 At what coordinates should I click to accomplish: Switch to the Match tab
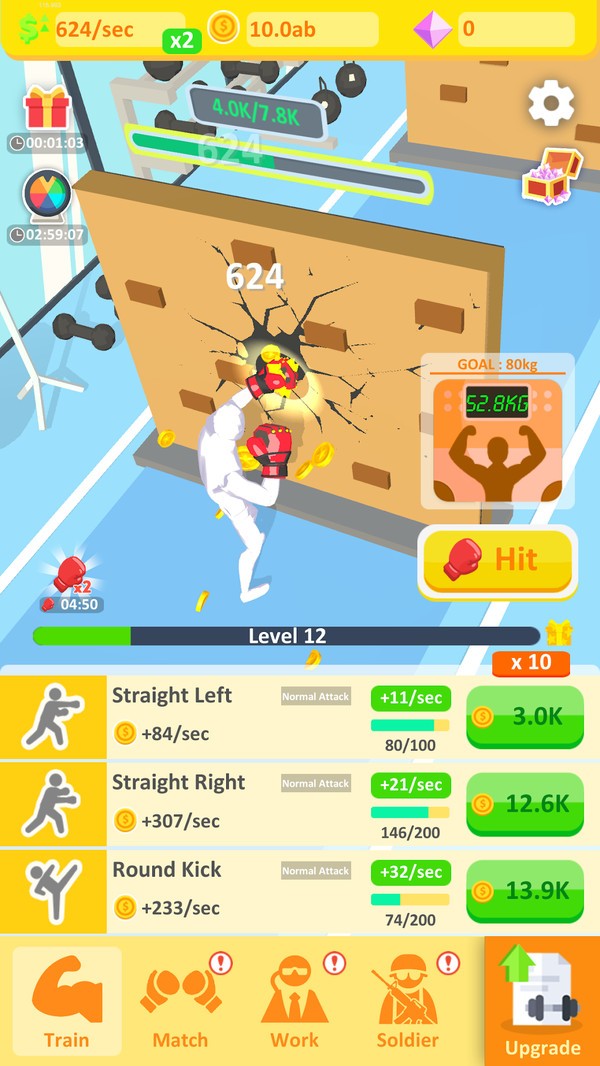click(180, 1001)
